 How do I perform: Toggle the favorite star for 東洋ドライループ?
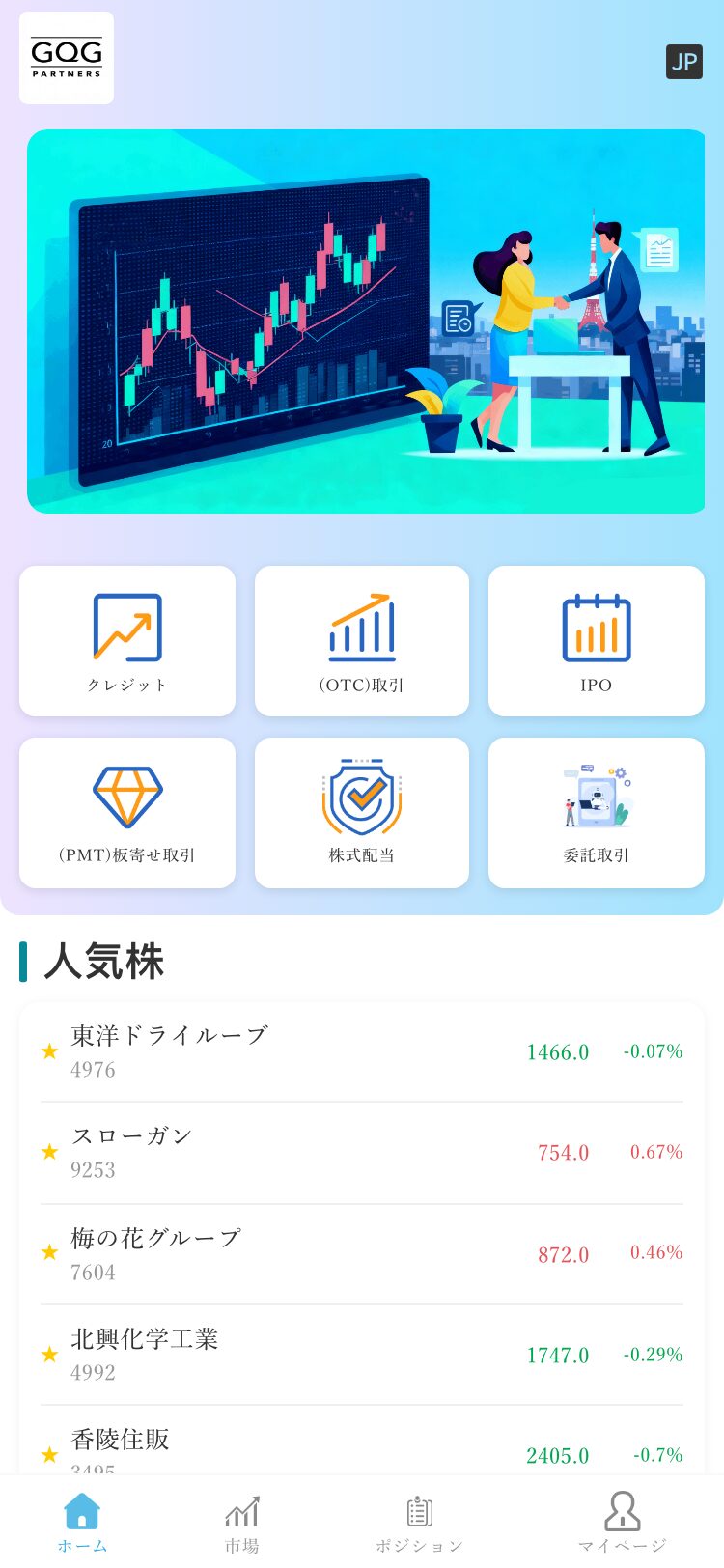pos(49,1051)
